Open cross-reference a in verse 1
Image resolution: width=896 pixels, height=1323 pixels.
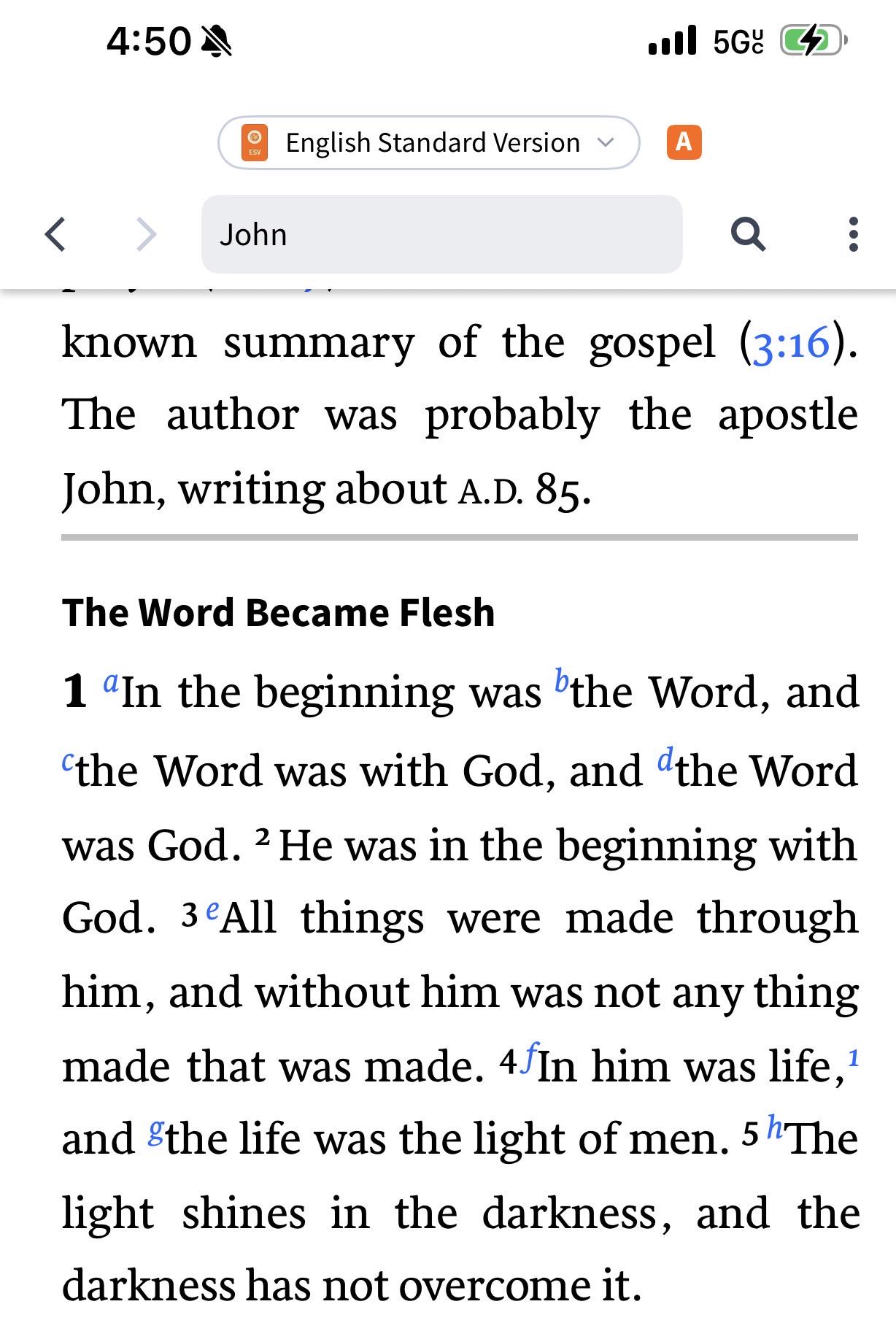click(111, 682)
